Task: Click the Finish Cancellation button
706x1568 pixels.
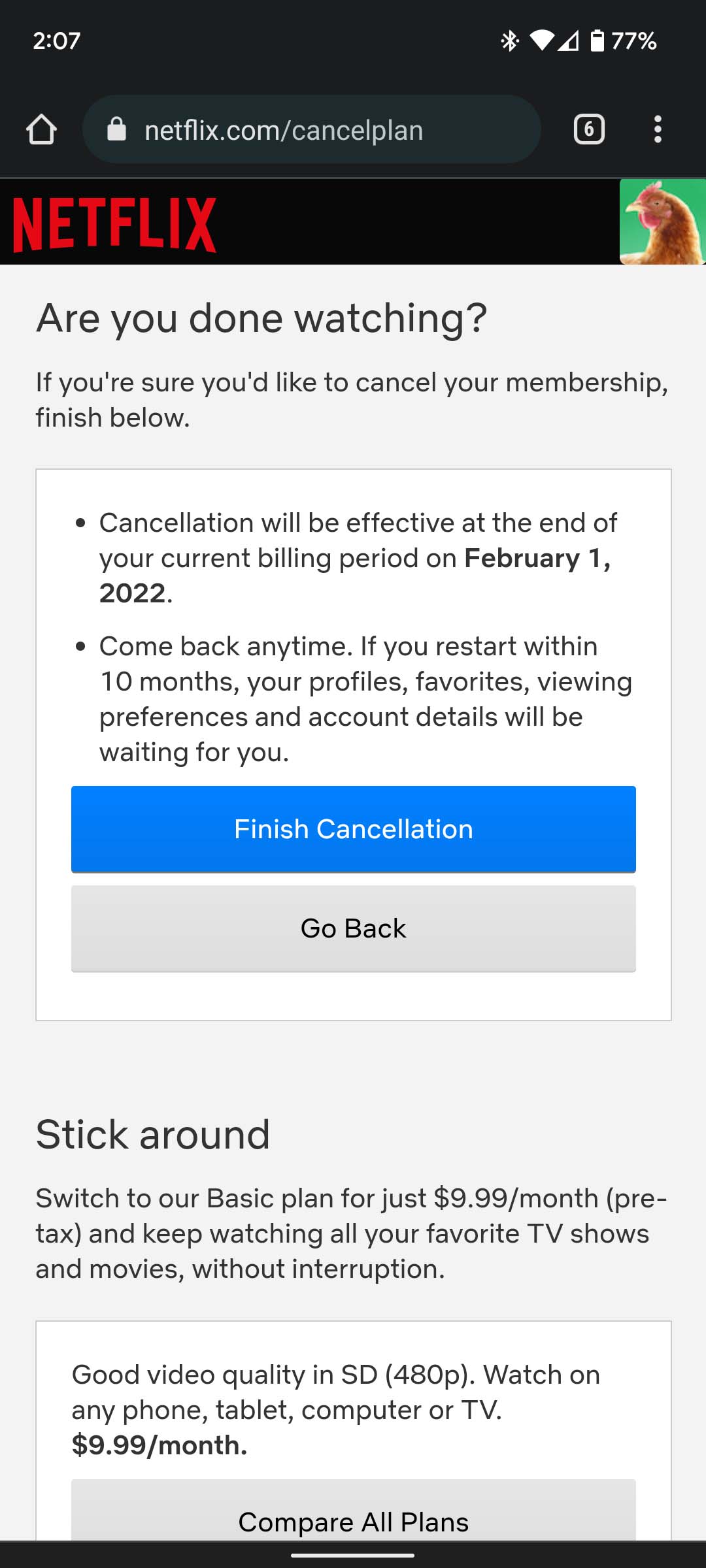Action: point(353,828)
